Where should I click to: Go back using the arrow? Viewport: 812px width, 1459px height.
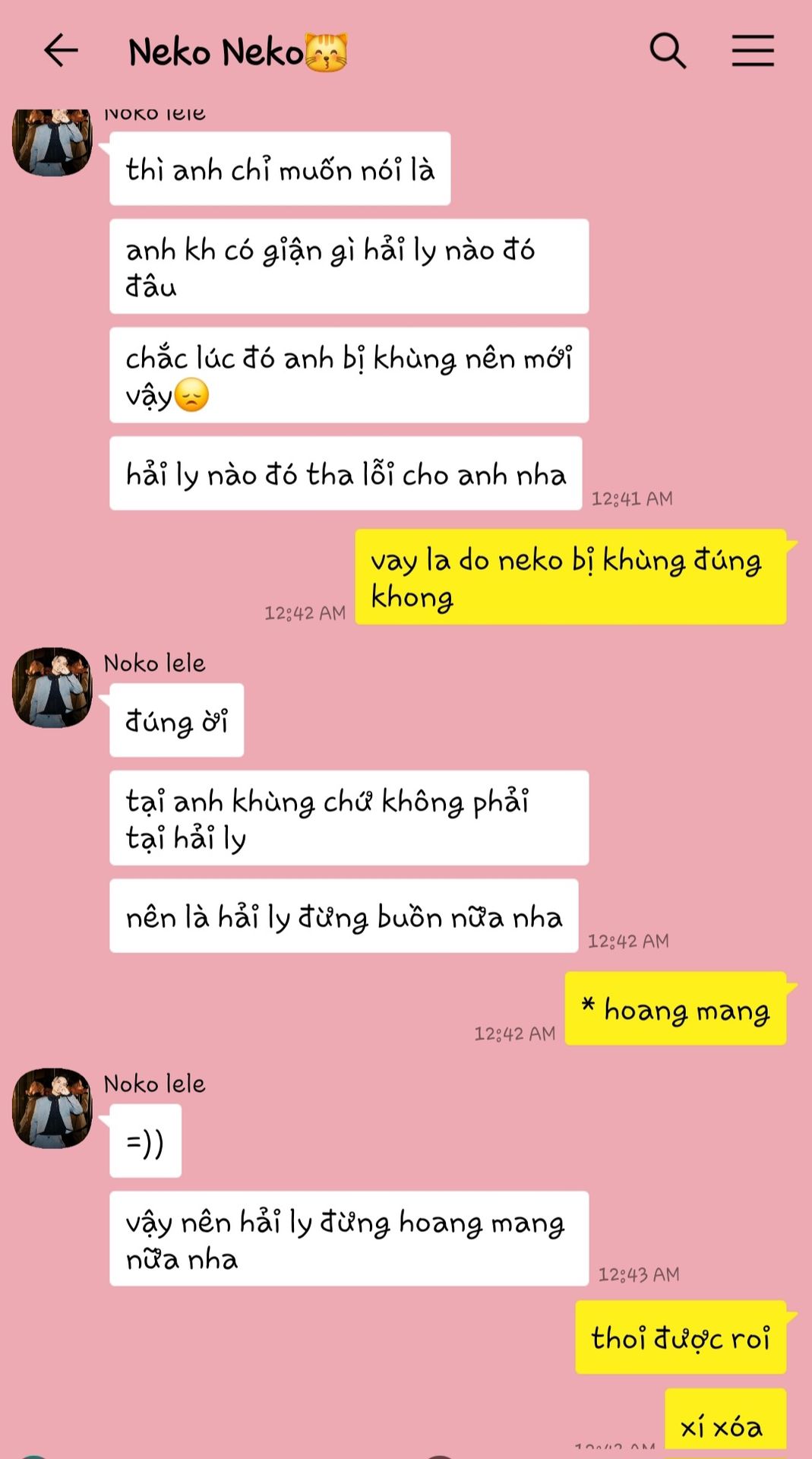tap(61, 51)
